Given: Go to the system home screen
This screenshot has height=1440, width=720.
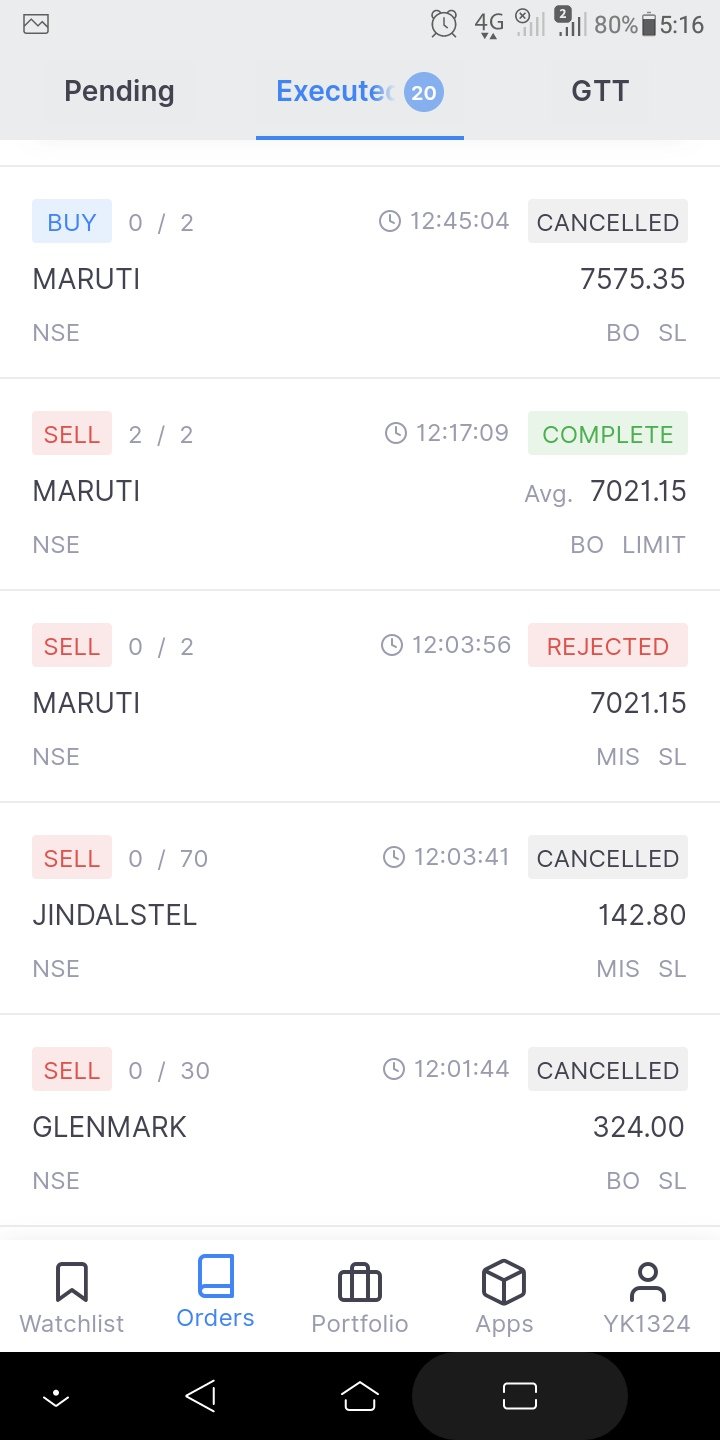Looking at the screenshot, I should [360, 1396].
